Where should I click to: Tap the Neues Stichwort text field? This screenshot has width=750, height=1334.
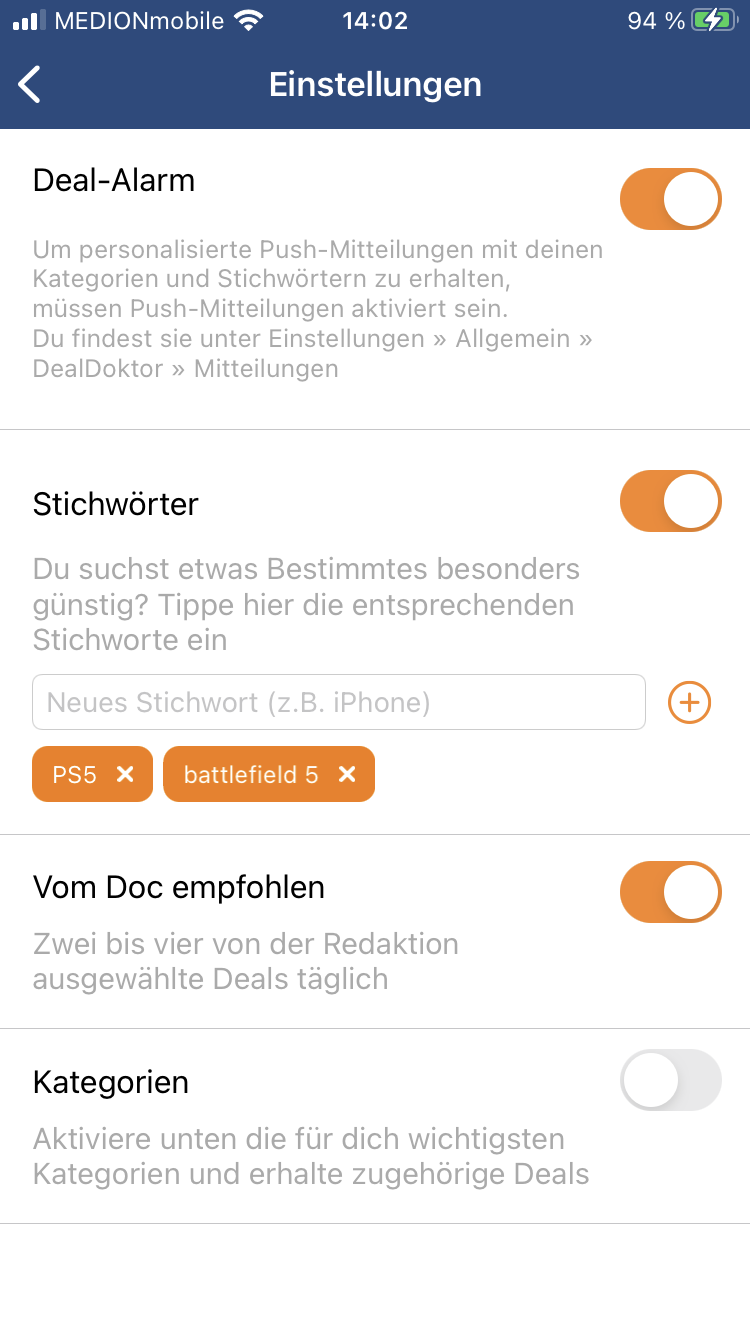pos(339,702)
